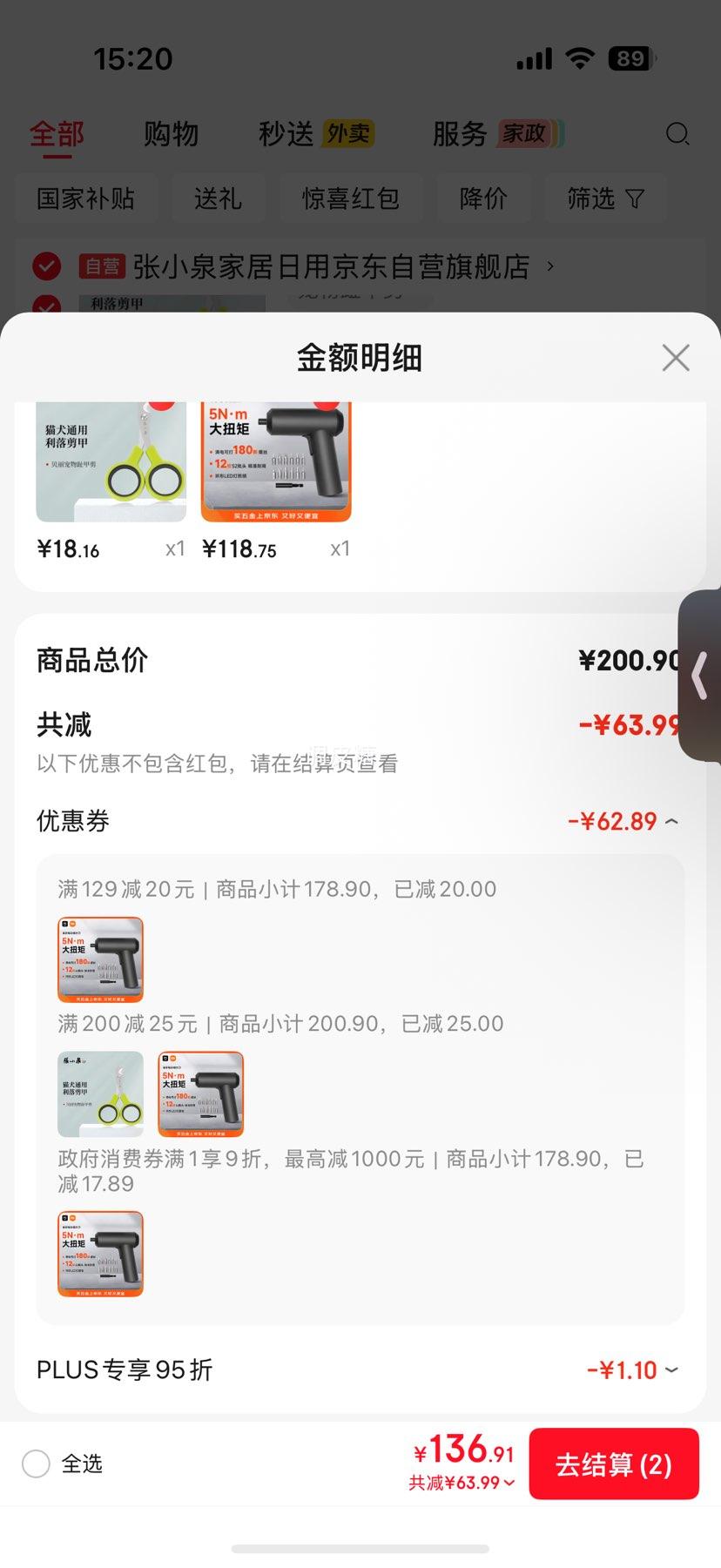Open the side drawer arrow handle

pyautogui.click(x=700, y=676)
